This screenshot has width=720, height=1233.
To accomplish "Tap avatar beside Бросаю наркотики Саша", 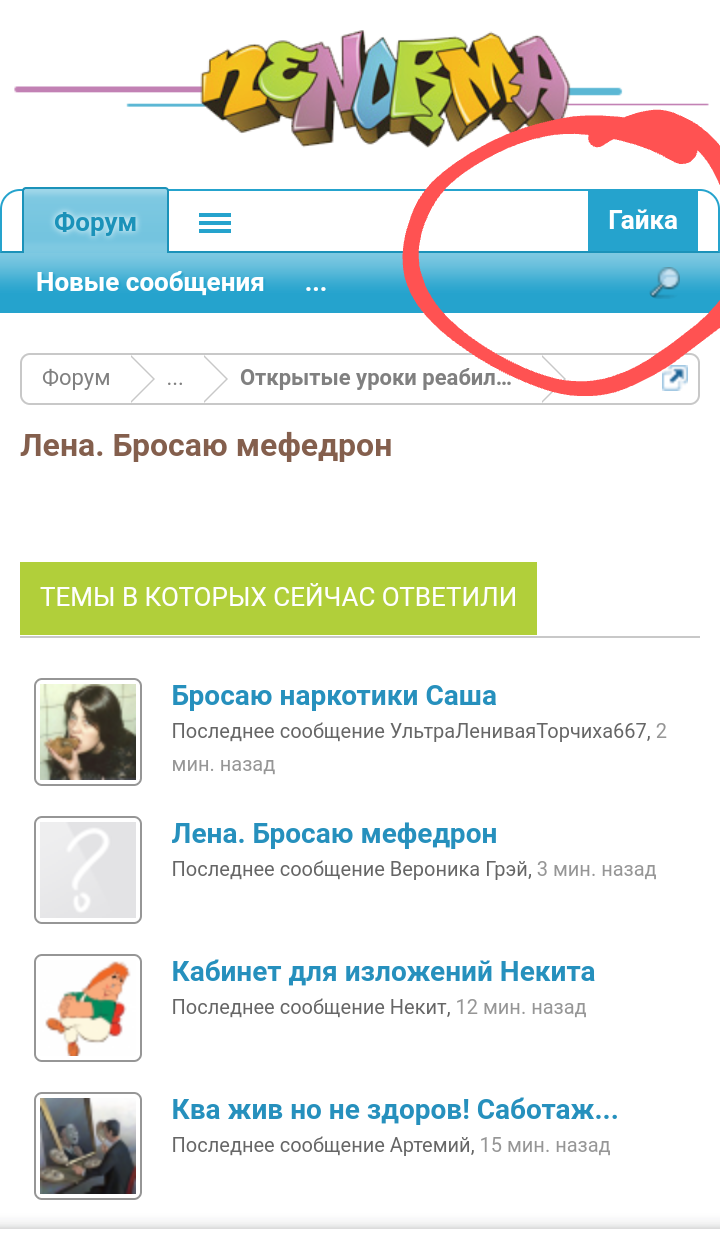I will pos(88,732).
